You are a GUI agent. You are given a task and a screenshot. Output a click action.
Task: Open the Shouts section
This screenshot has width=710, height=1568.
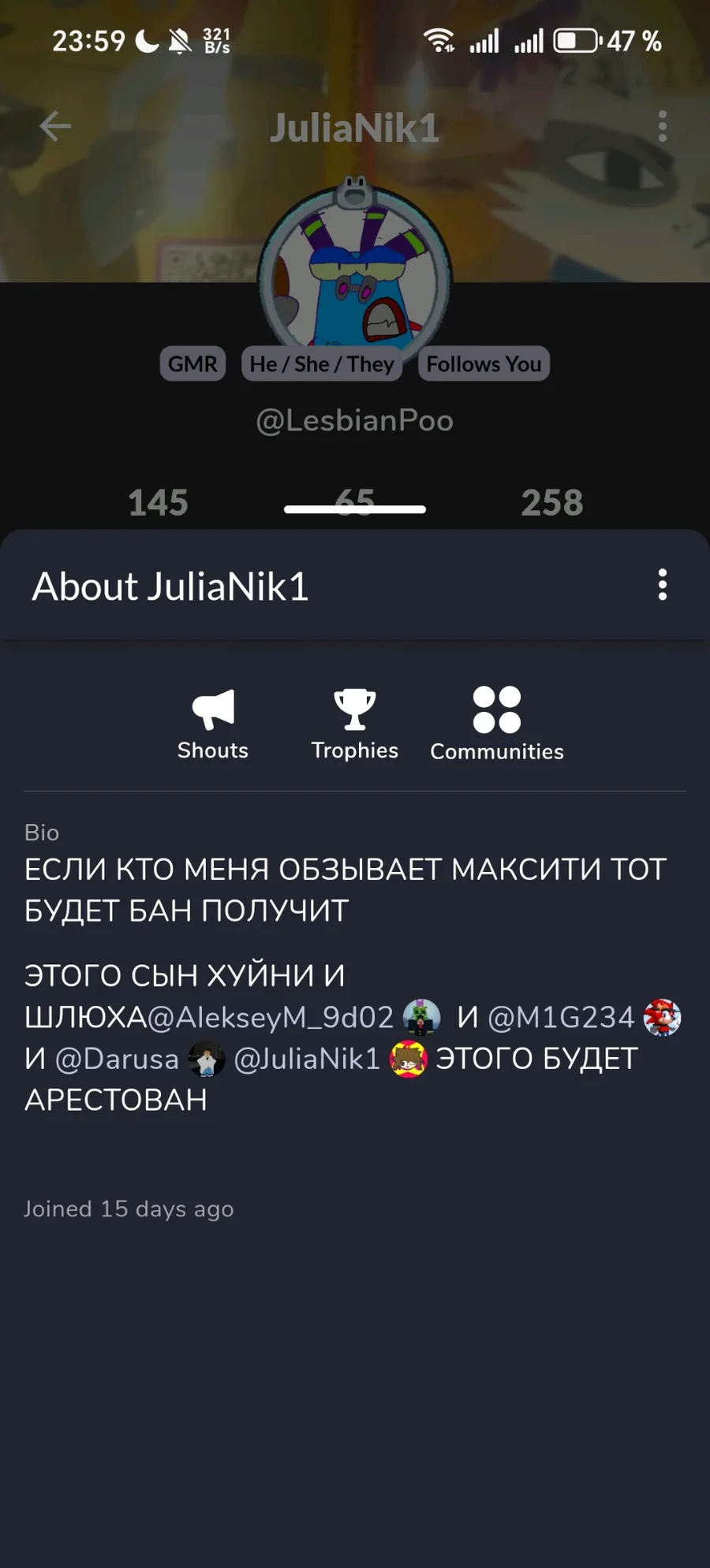[x=212, y=724]
